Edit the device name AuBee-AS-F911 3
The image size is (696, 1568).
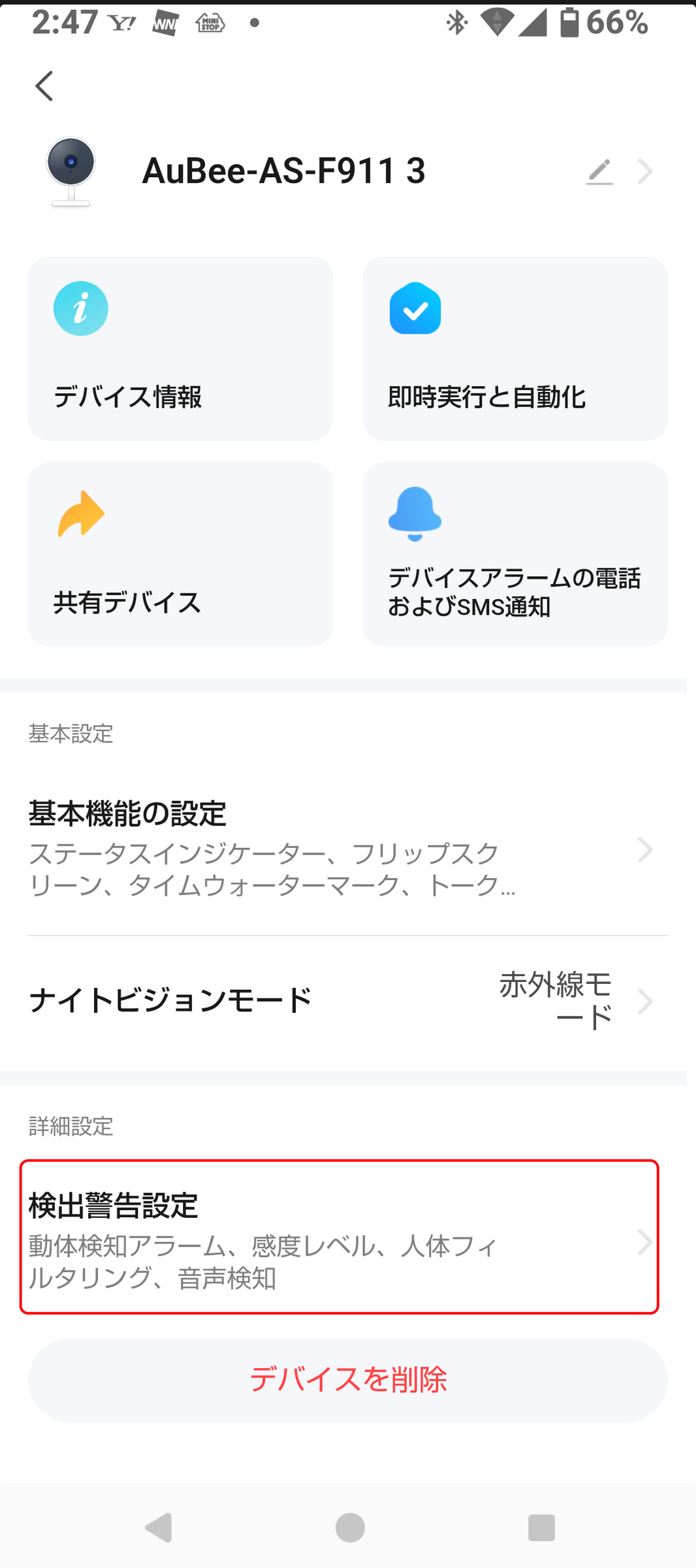pos(599,172)
